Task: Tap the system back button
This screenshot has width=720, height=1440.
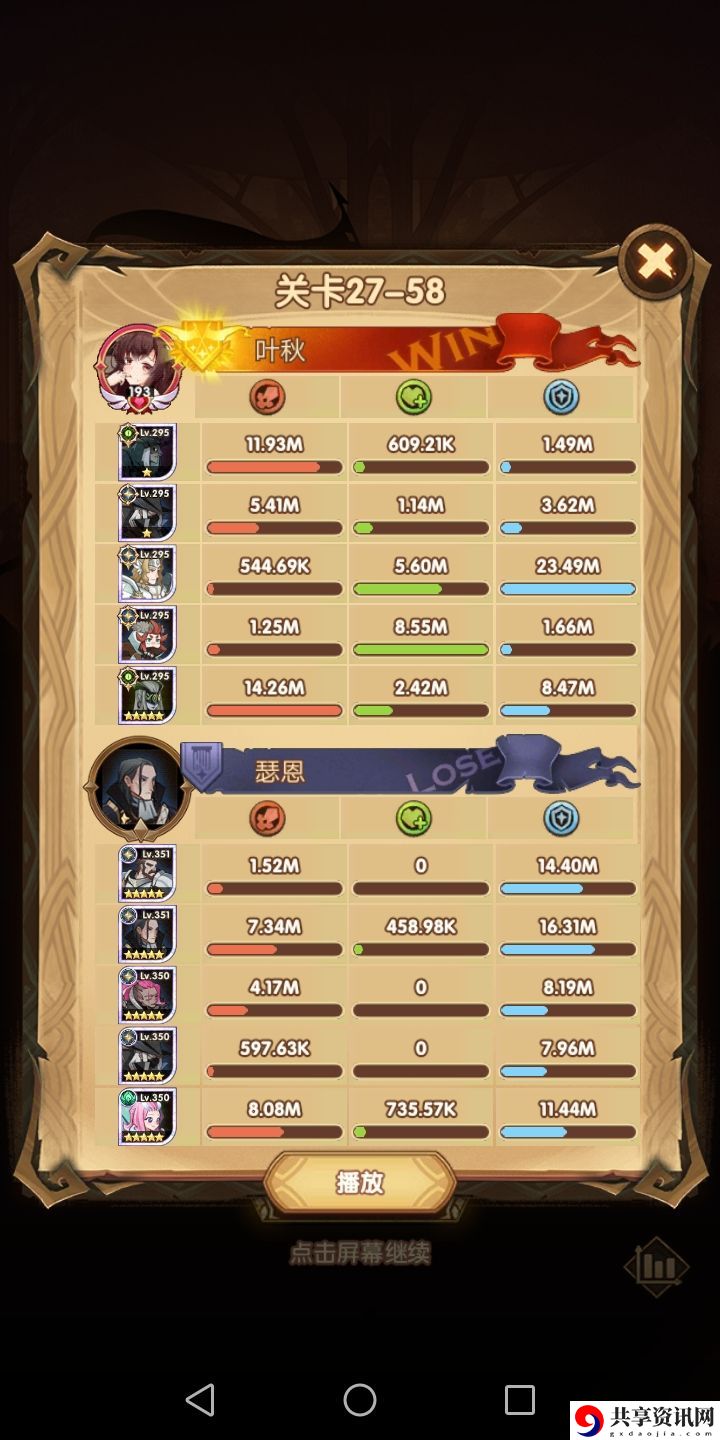Action: coord(200,1399)
